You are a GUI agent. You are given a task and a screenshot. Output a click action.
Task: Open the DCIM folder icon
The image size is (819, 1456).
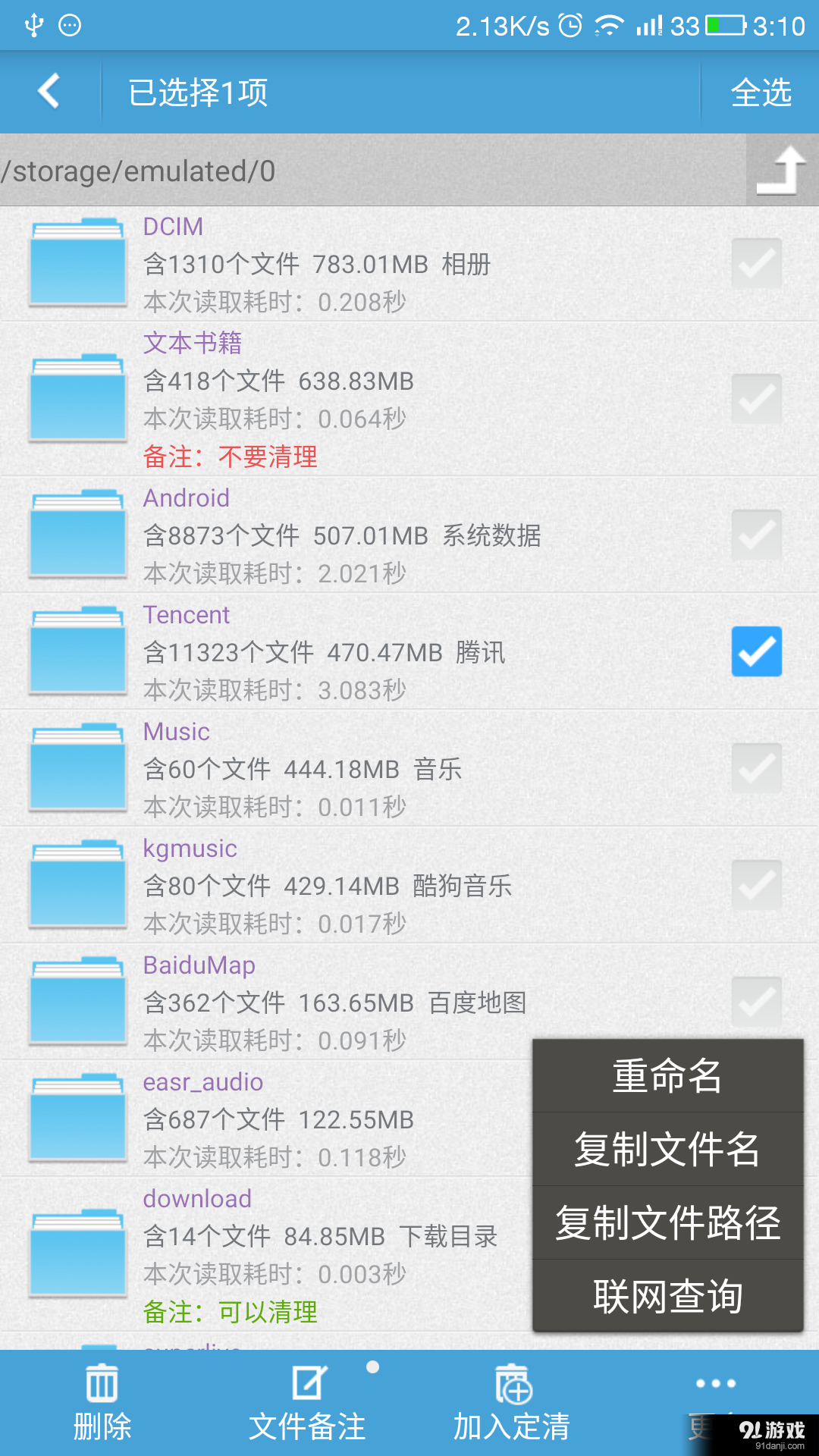(x=76, y=264)
